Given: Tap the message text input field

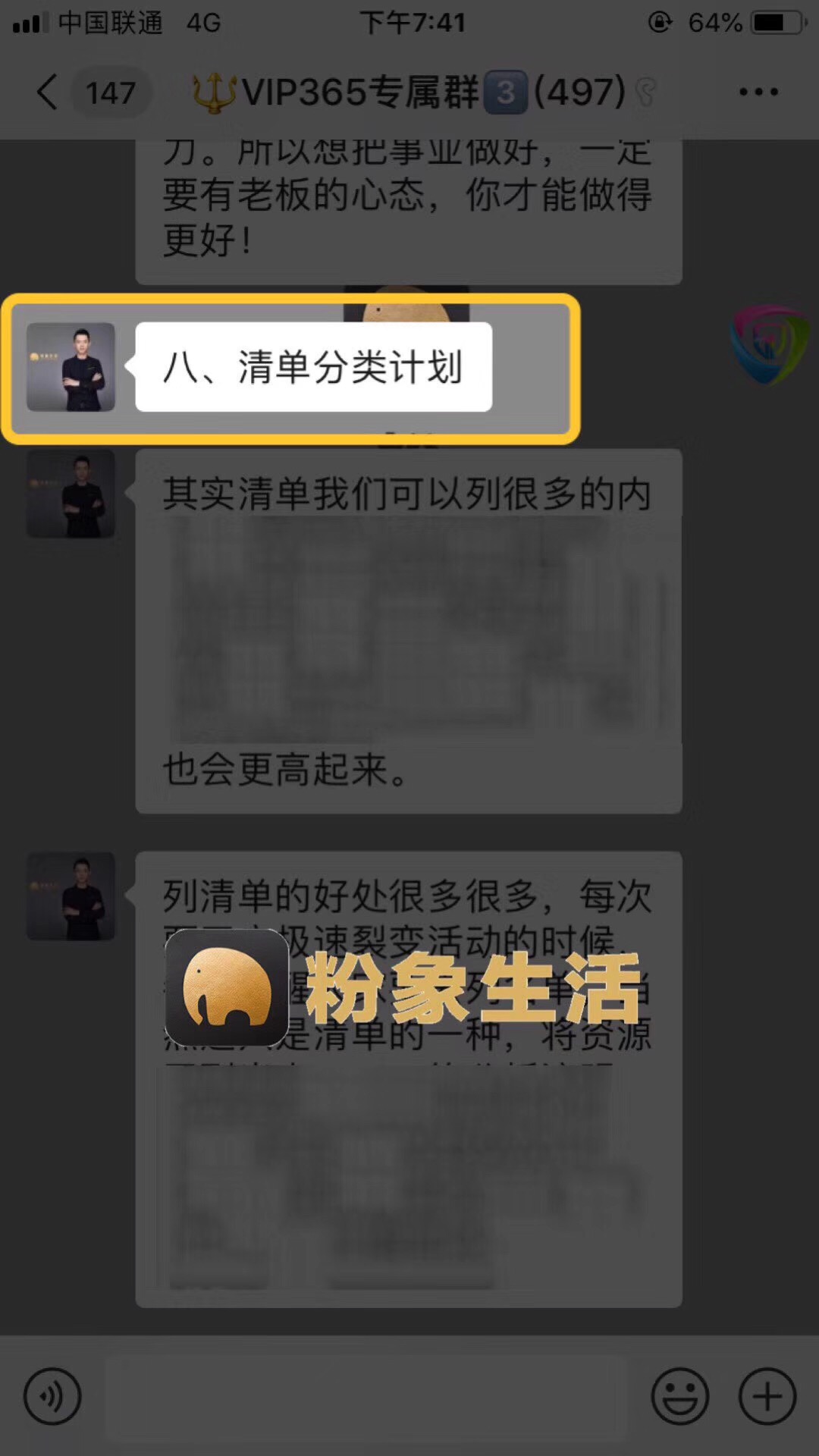Looking at the screenshot, I should click(366, 1397).
